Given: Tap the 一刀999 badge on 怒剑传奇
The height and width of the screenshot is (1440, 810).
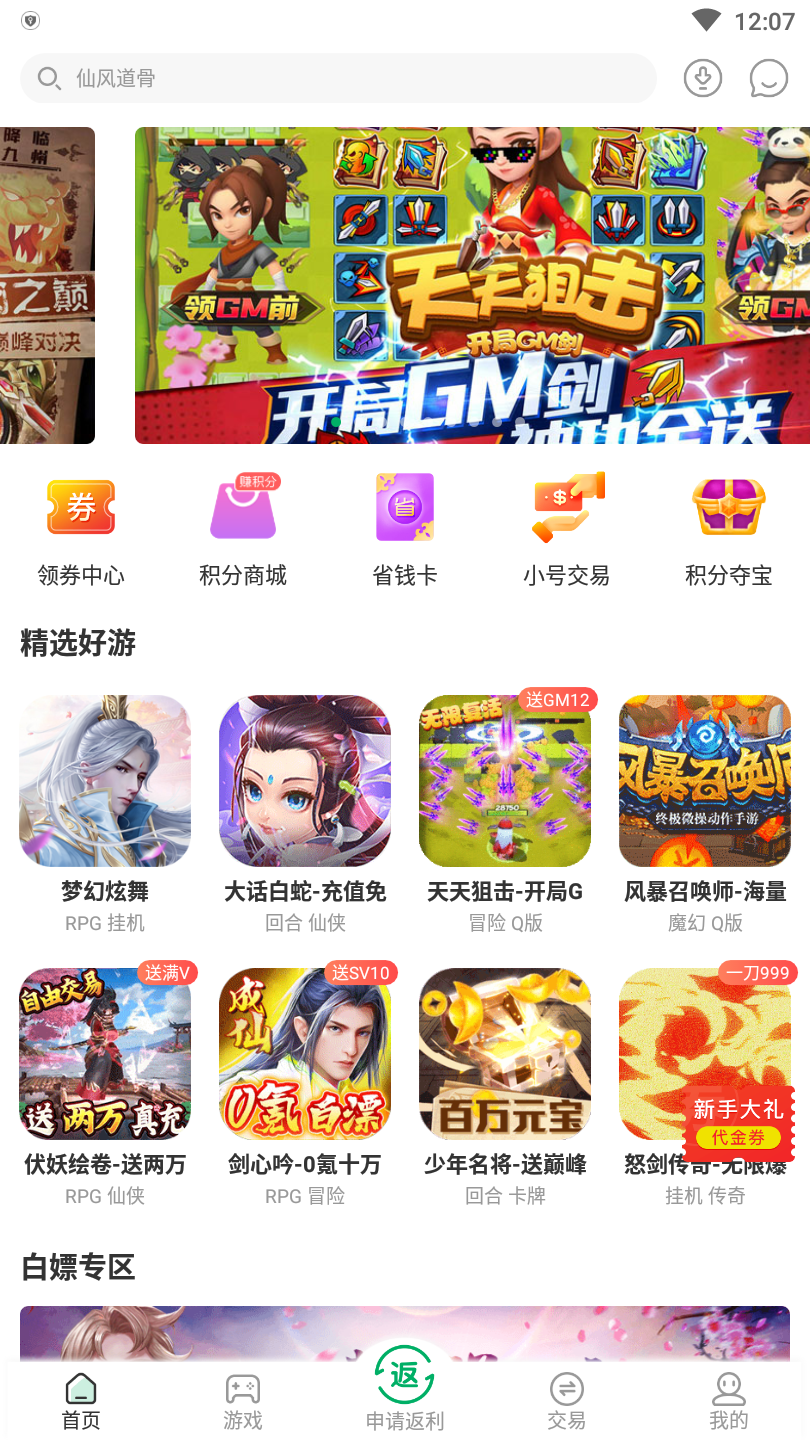Looking at the screenshot, I should [756, 971].
